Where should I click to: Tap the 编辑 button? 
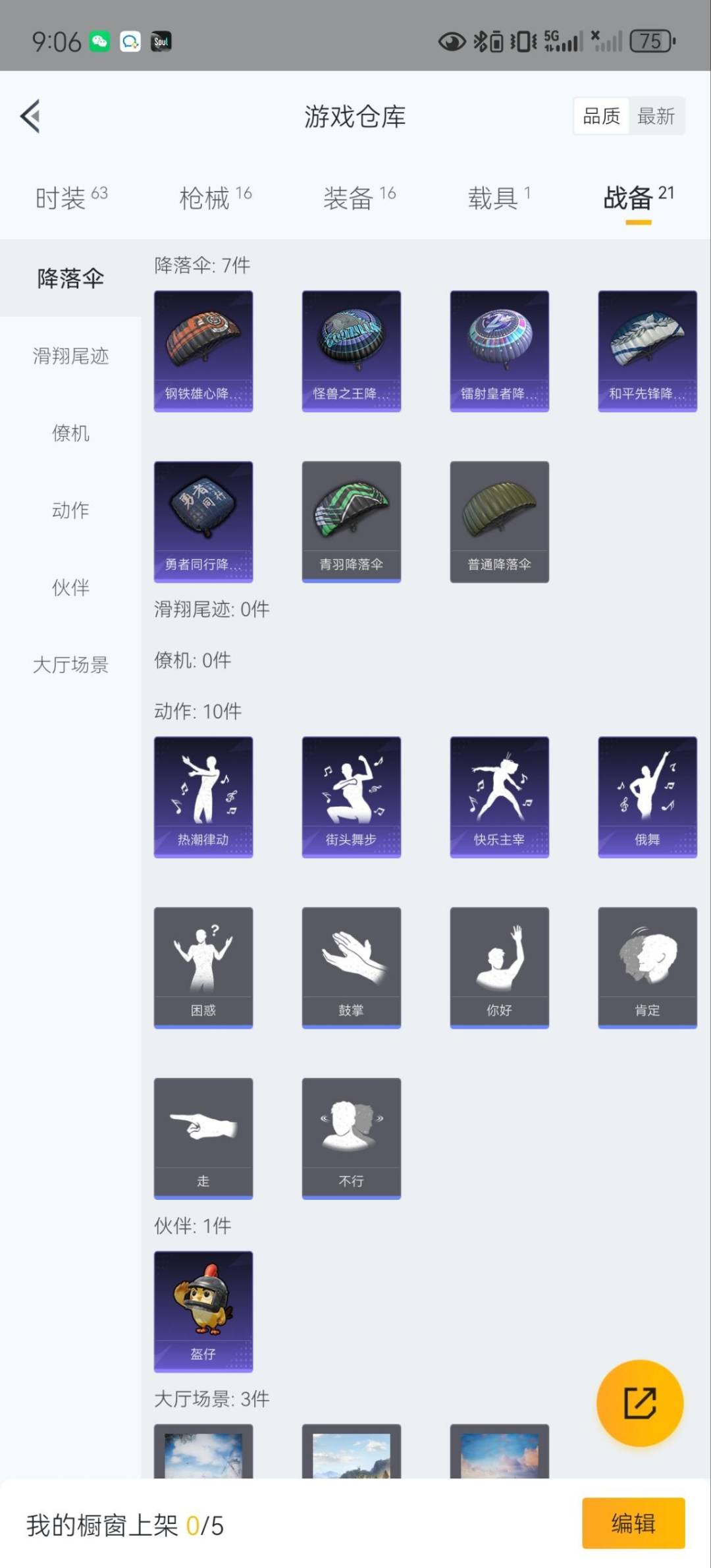[x=633, y=1523]
